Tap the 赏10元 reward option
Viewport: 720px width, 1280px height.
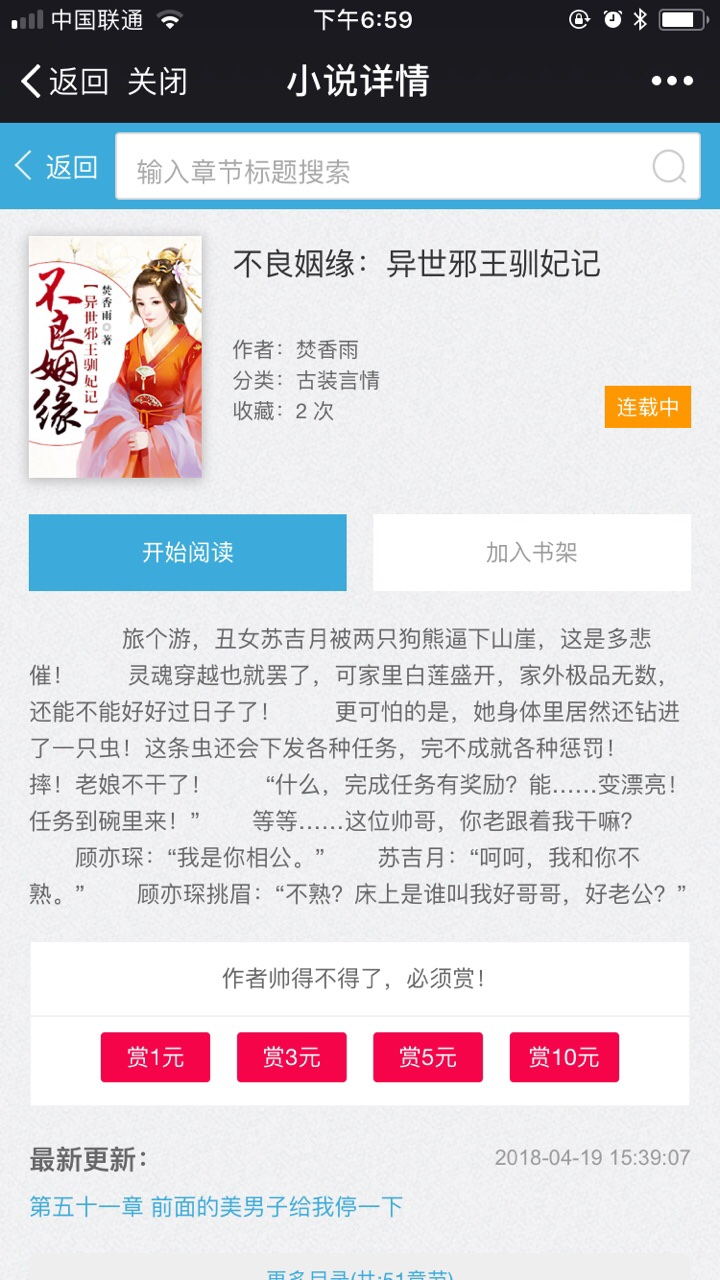pyautogui.click(x=564, y=1057)
